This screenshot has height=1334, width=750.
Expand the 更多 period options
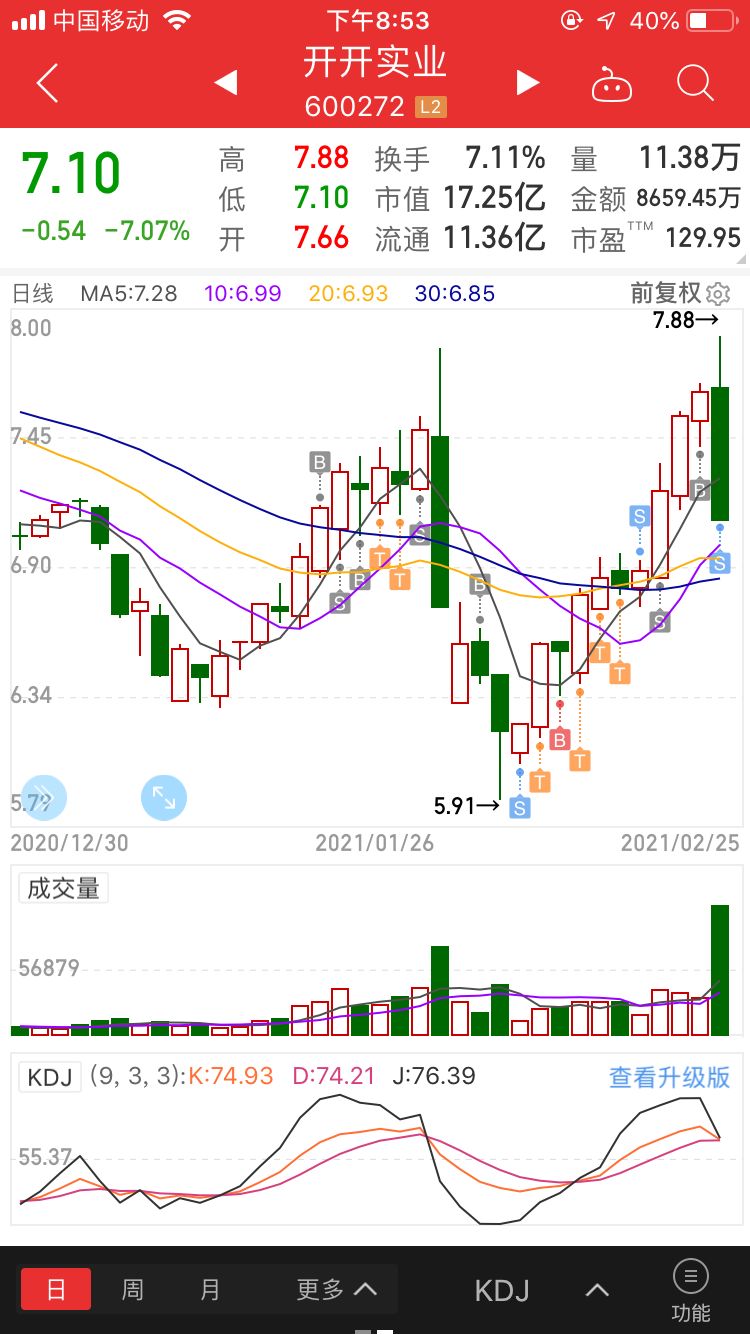[x=337, y=1289]
